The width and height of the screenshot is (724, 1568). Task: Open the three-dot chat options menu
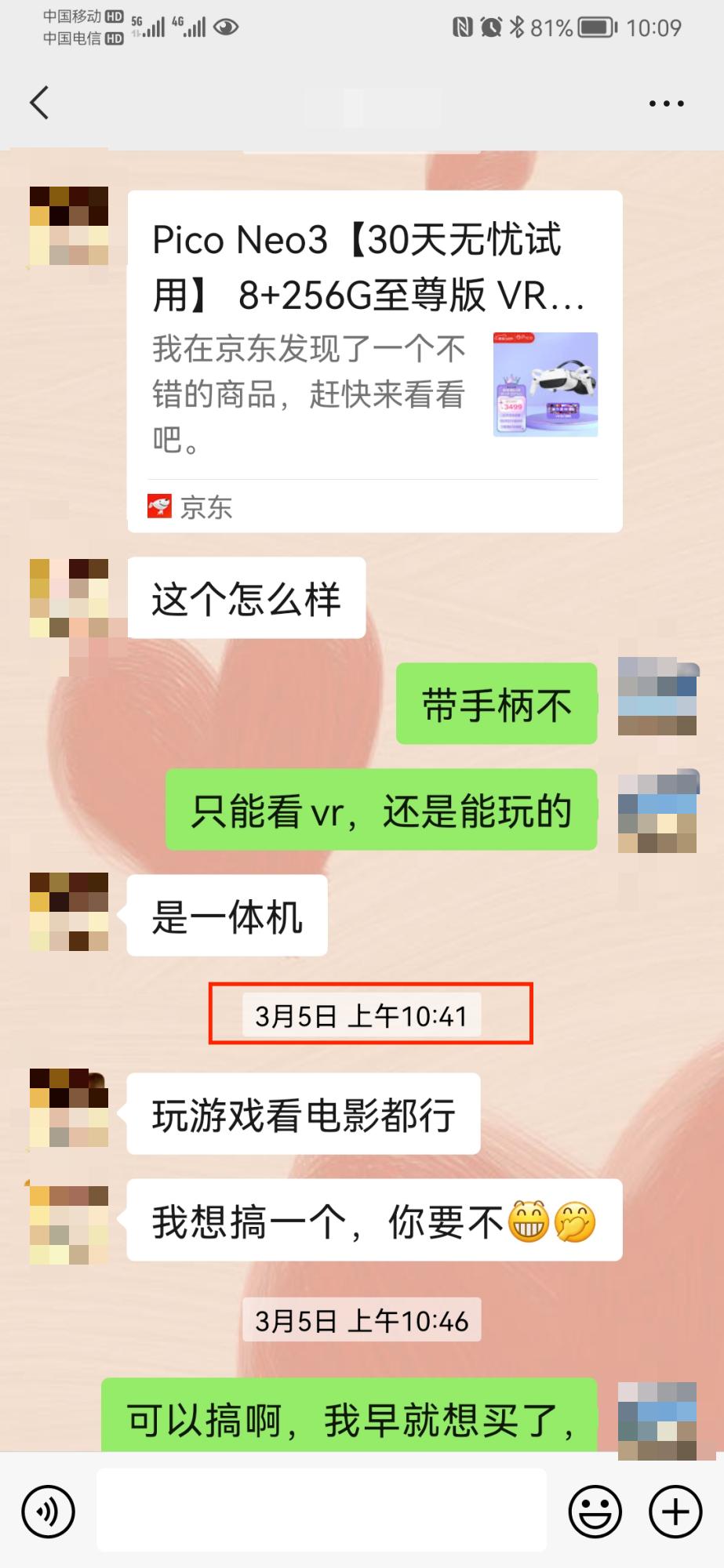click(666, 103)
